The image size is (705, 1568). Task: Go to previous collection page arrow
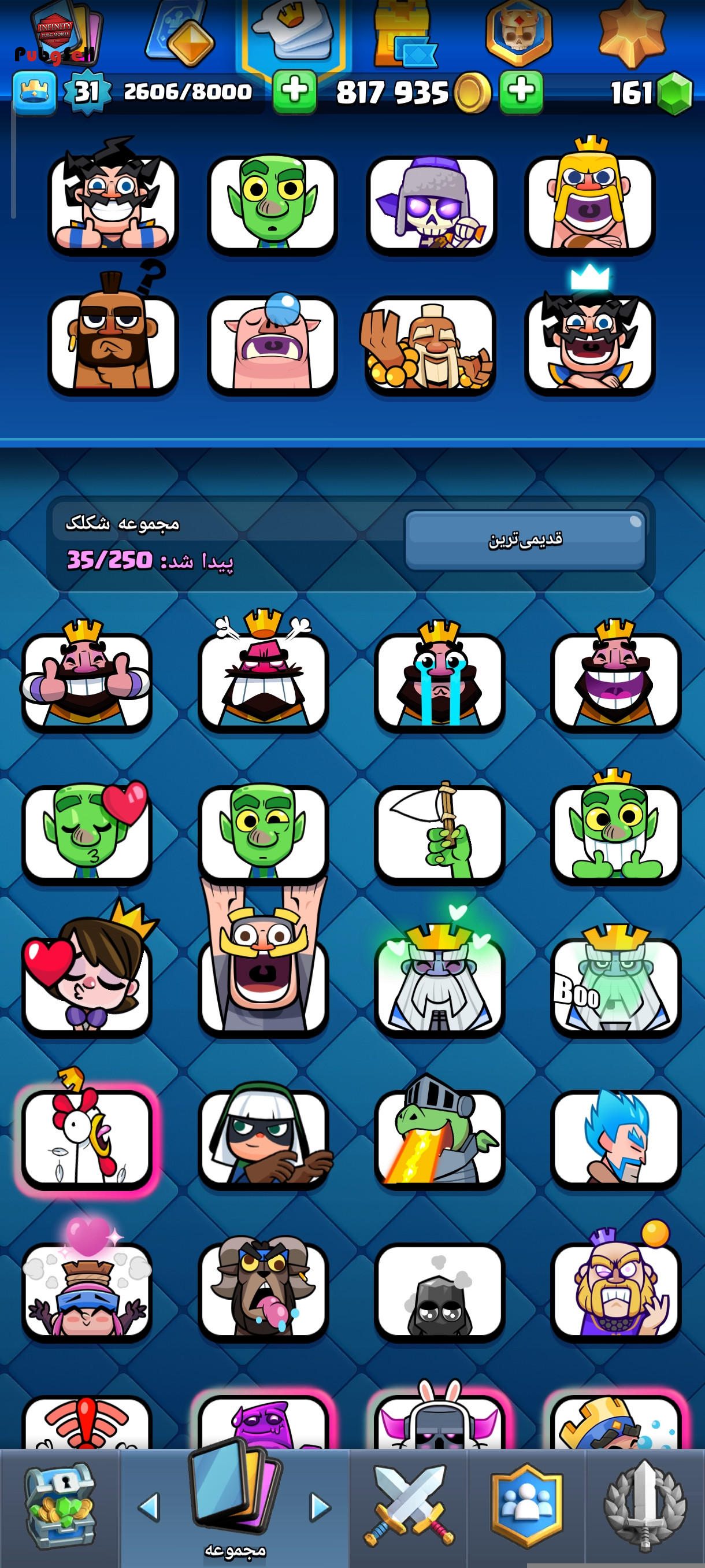point(149,1507)
